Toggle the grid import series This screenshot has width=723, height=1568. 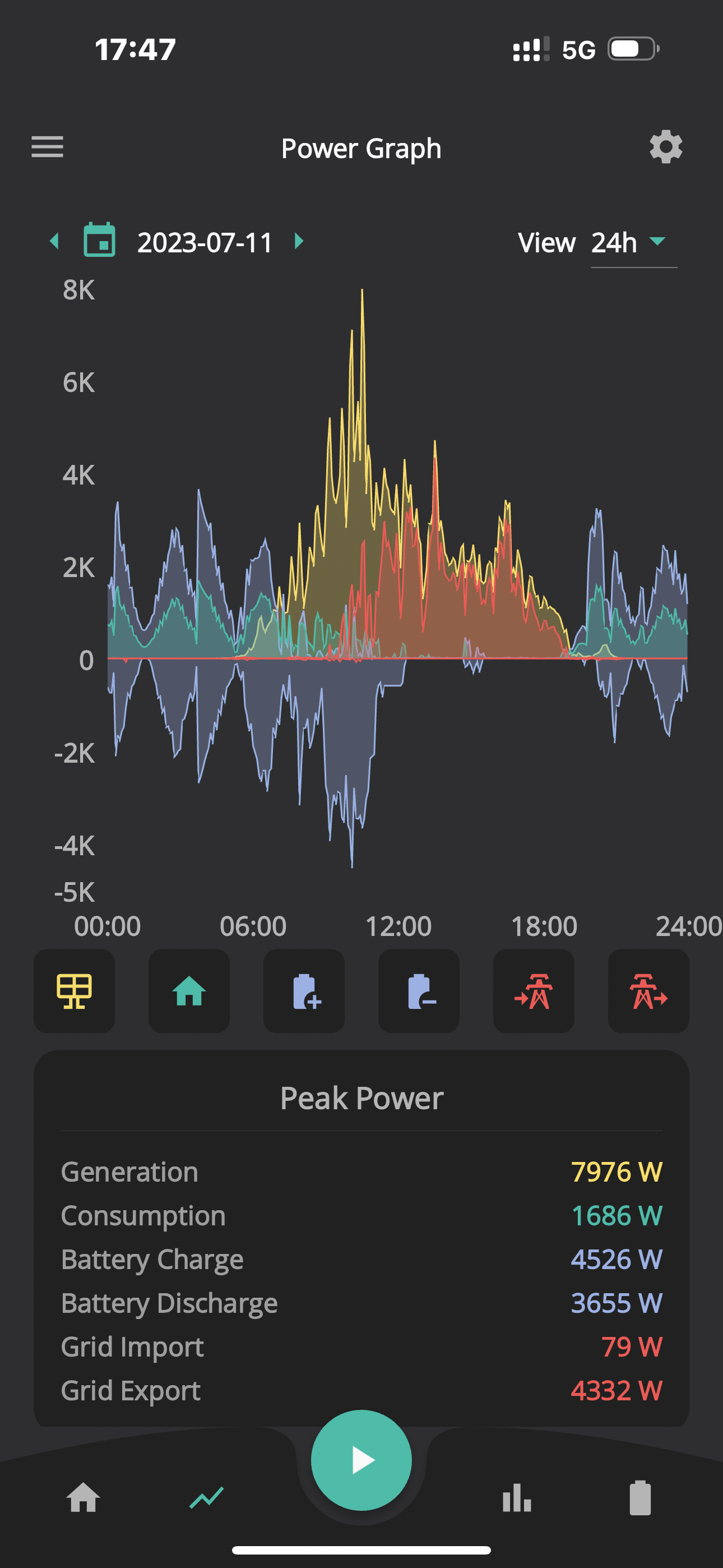[x=534, y=990]
